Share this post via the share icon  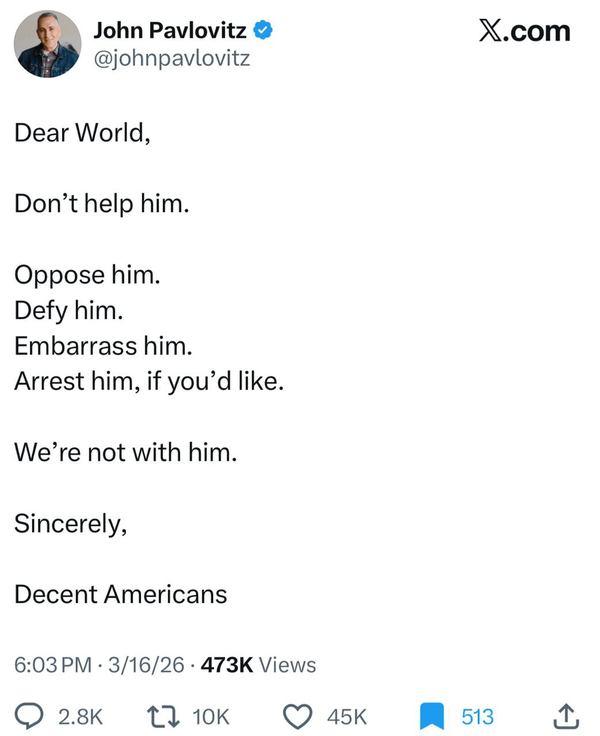565,716
